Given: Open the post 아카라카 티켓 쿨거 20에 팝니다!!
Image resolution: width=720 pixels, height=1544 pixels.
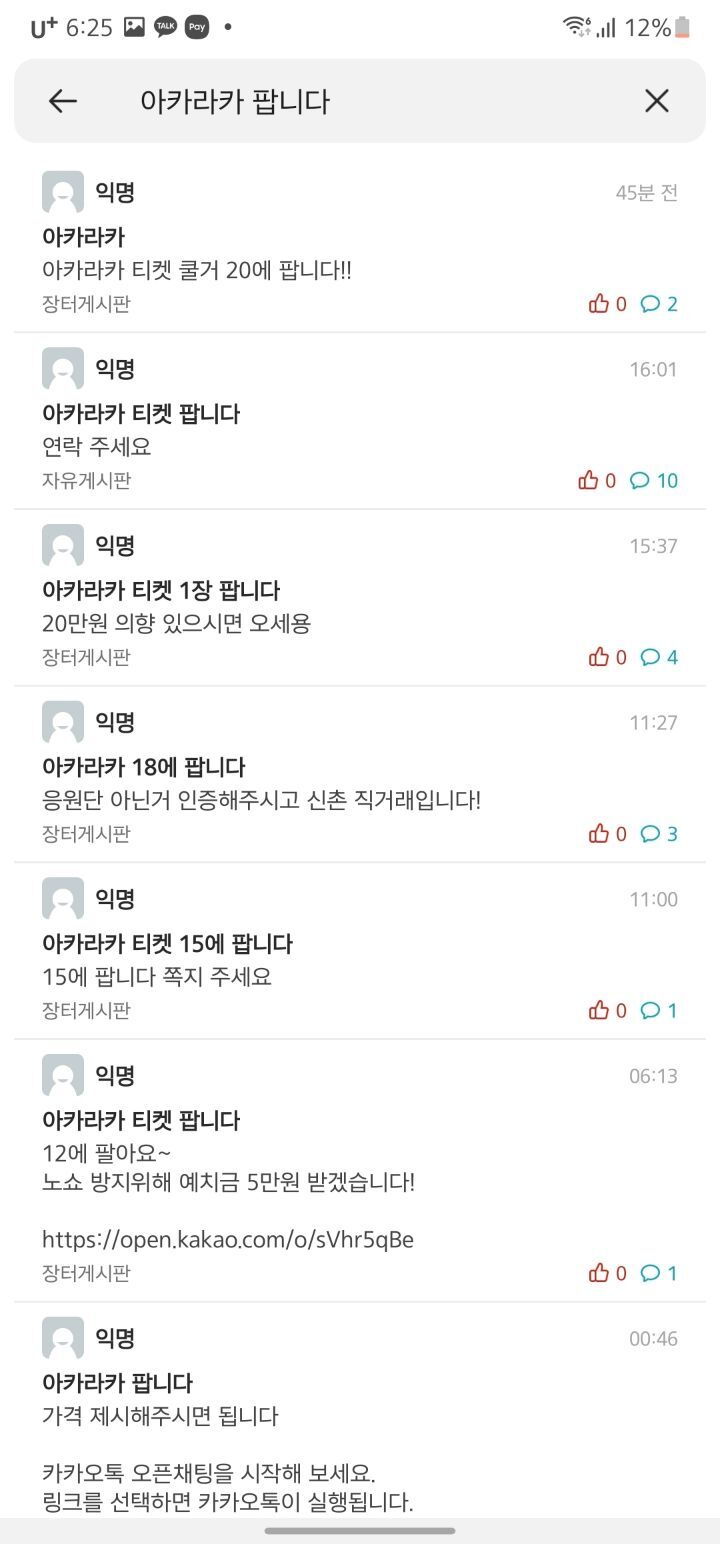Looking at the screenshot, I should (360, 244).
